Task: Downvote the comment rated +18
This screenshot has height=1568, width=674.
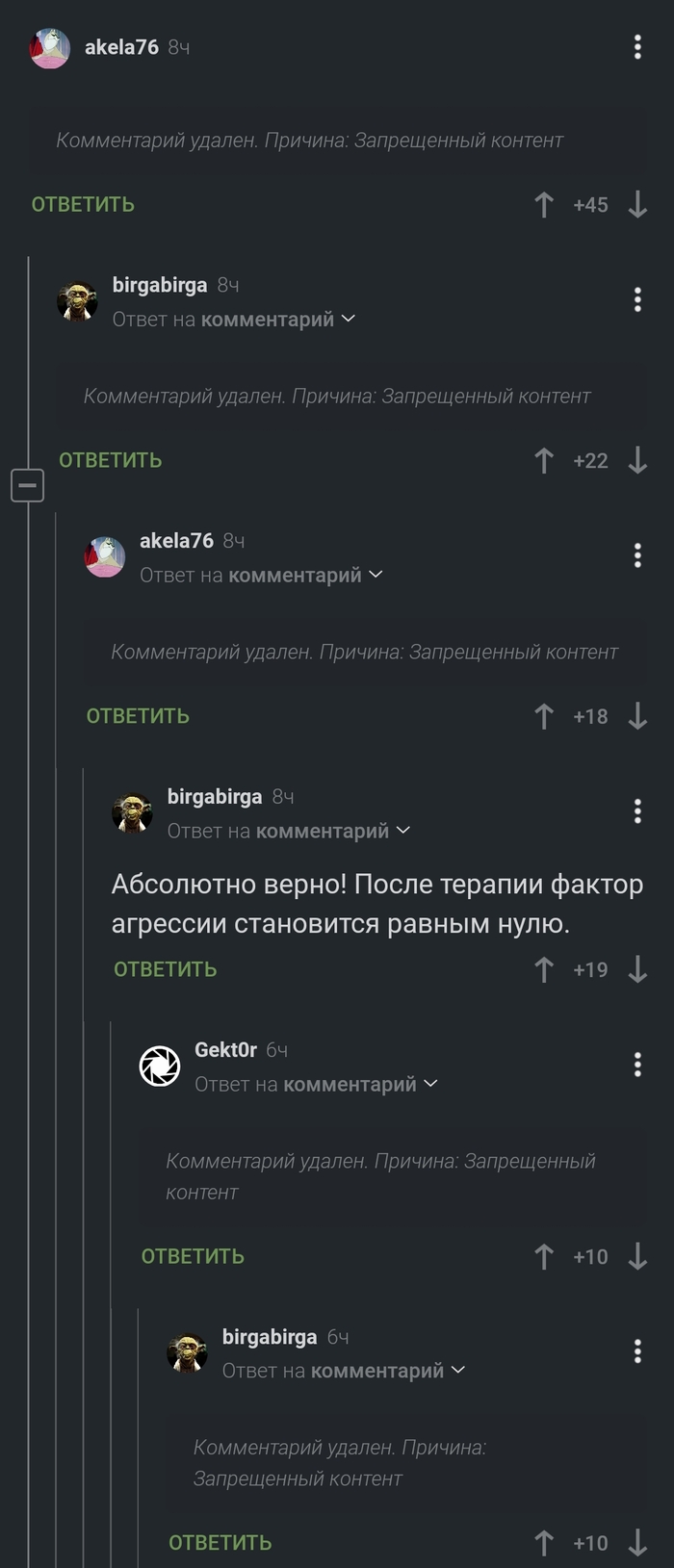Action: point(637,716)
